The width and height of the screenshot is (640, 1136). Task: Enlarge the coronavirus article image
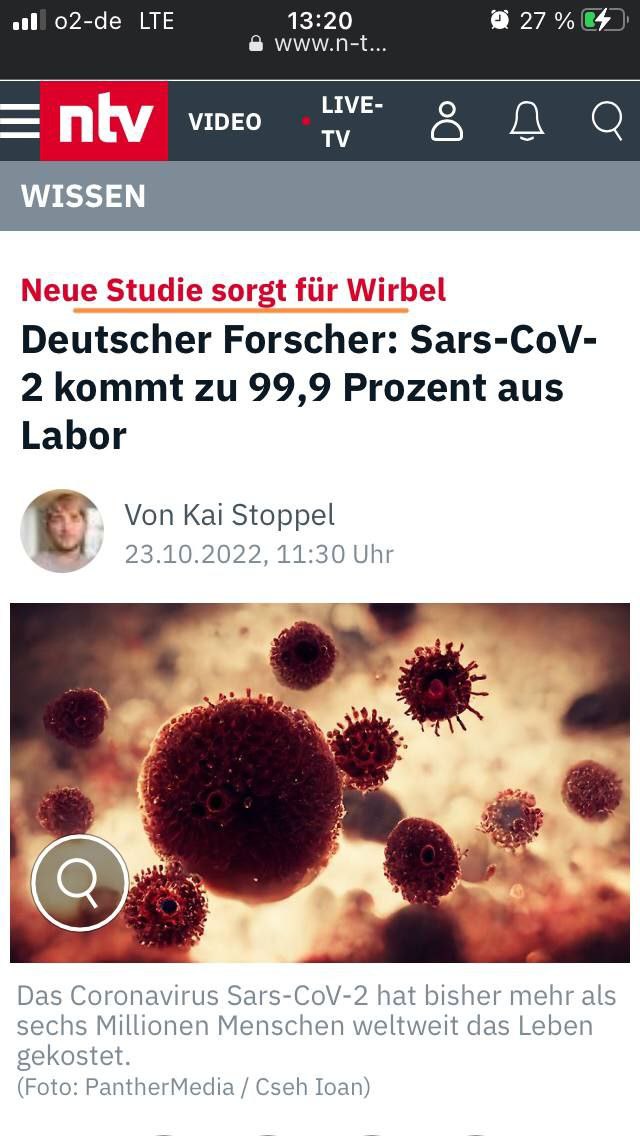(x=79, y=882)
